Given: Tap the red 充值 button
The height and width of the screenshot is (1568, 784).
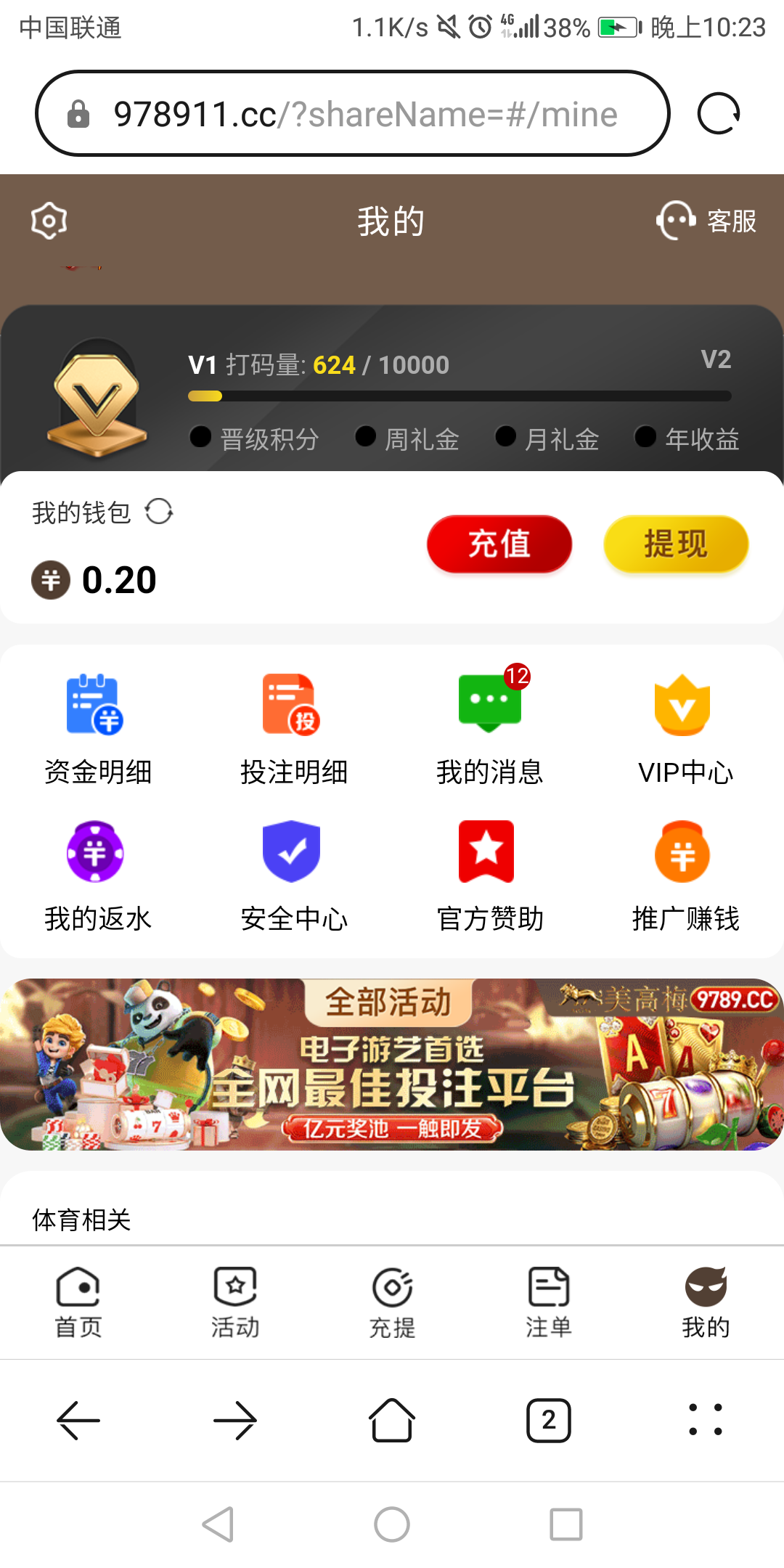Looking at the screenshot, I should click(499, 544).
